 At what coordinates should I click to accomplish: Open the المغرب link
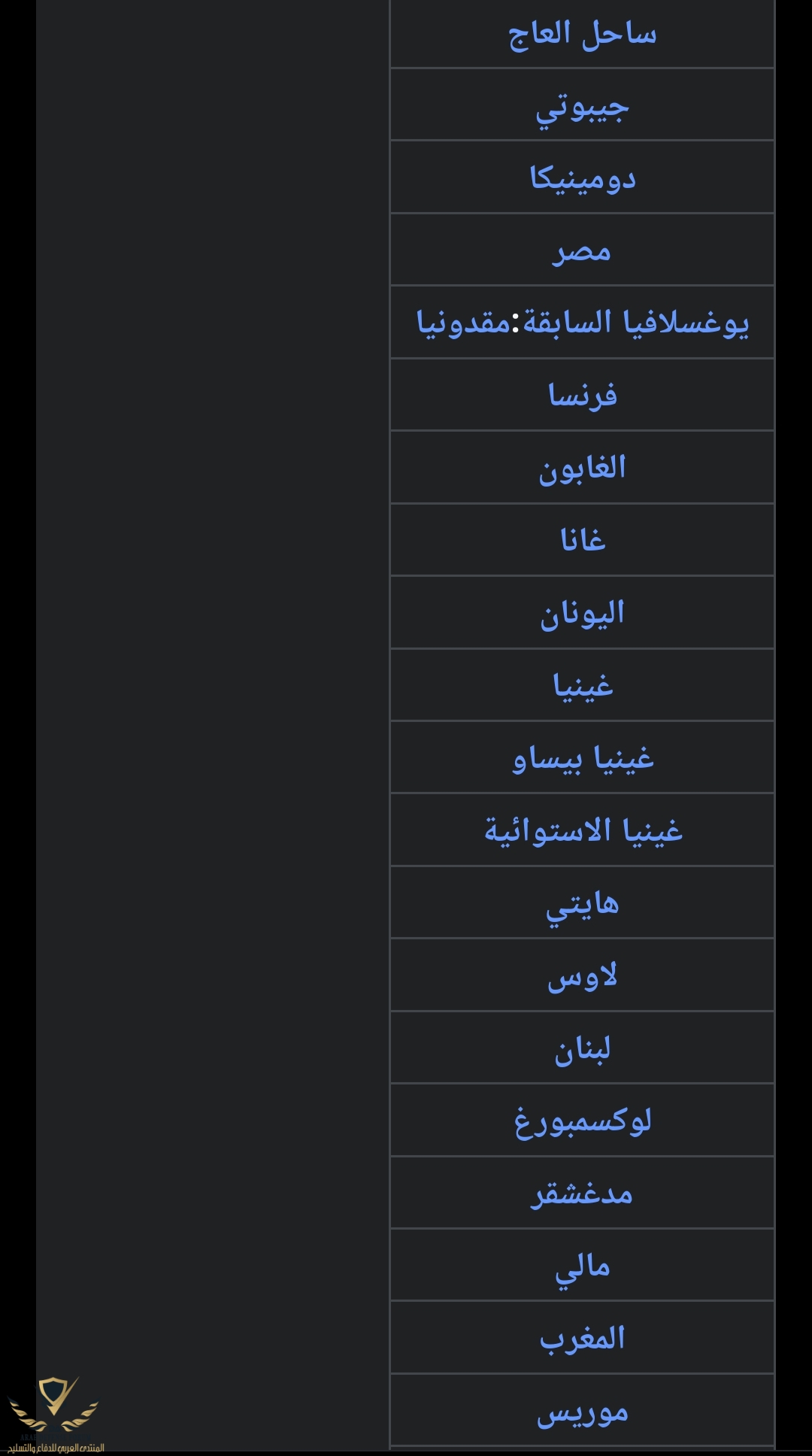pyautogui.click(x=582, y=1339)
